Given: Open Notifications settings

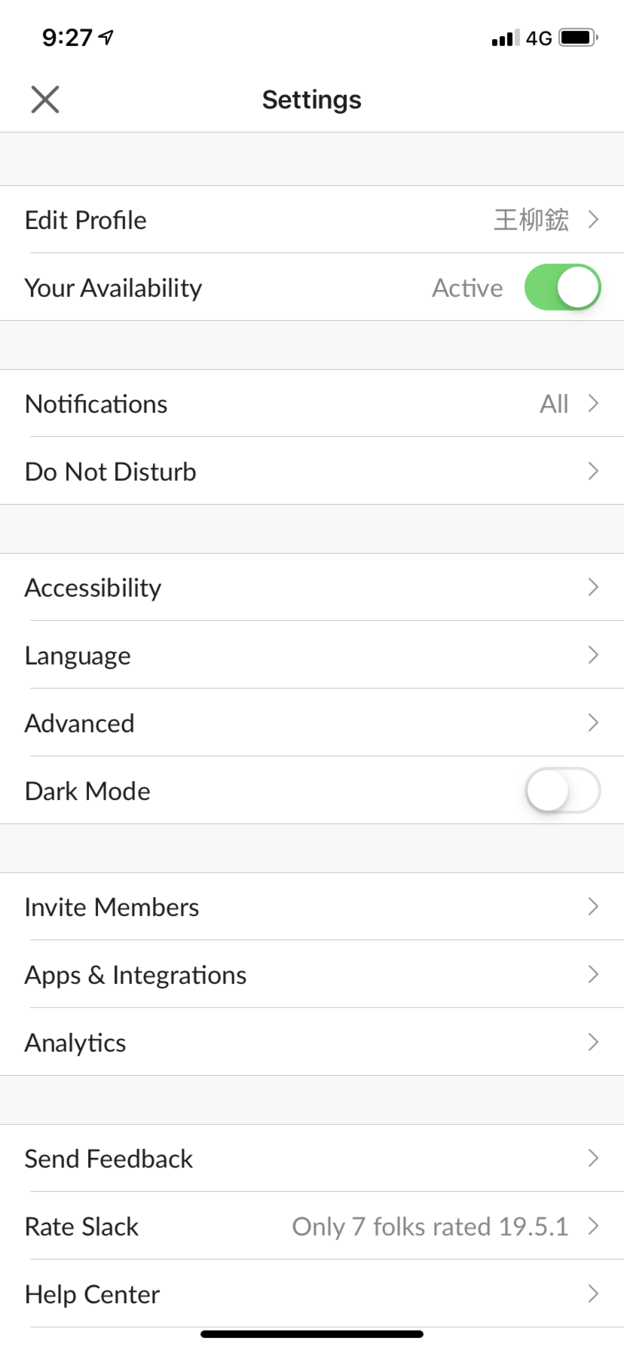Looking at the screenshot, I should click(x=312, y=404).
